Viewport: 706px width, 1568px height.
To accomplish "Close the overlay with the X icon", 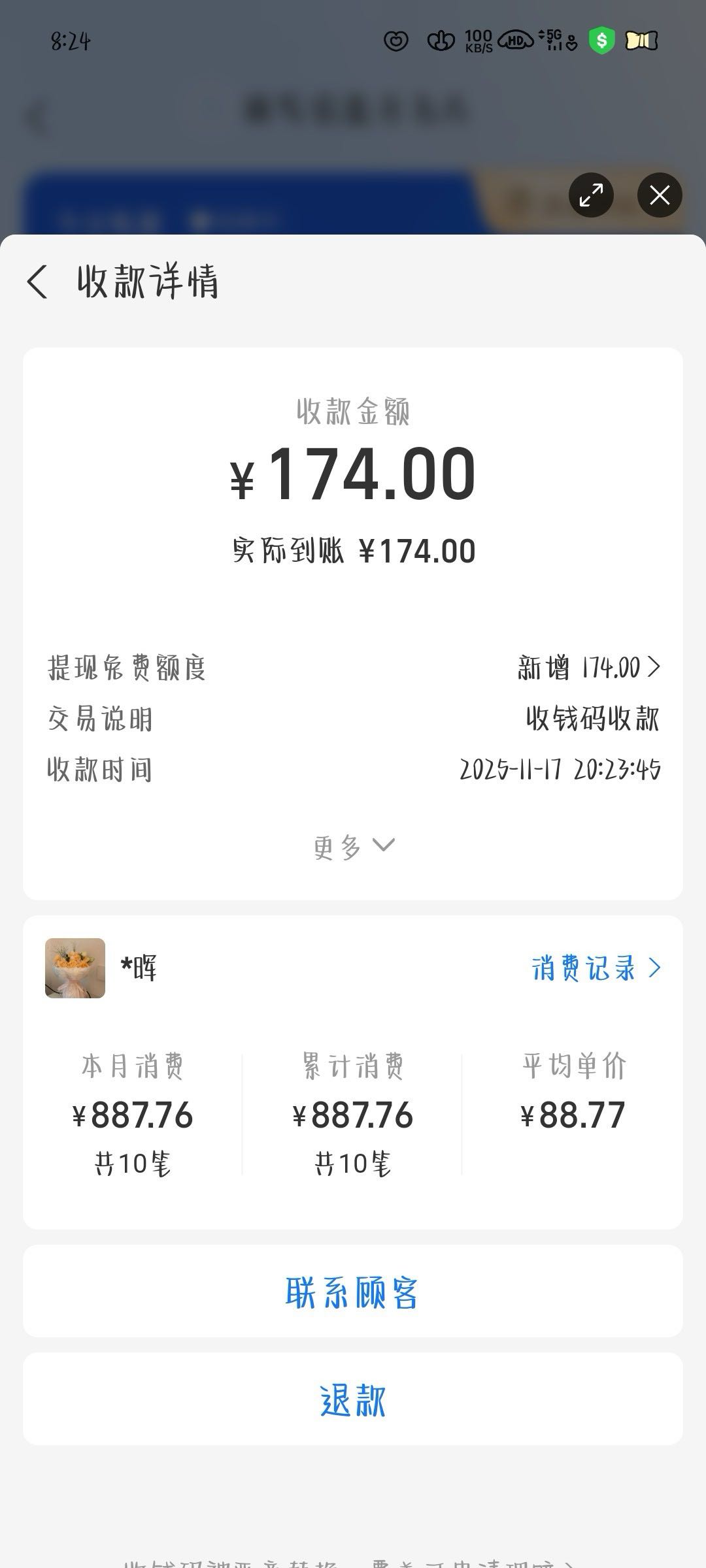I will click(659, 195).
